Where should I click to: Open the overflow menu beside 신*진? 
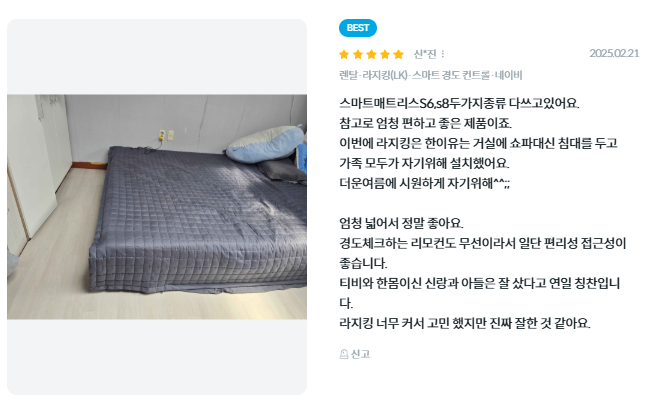(x=443, y=54)
